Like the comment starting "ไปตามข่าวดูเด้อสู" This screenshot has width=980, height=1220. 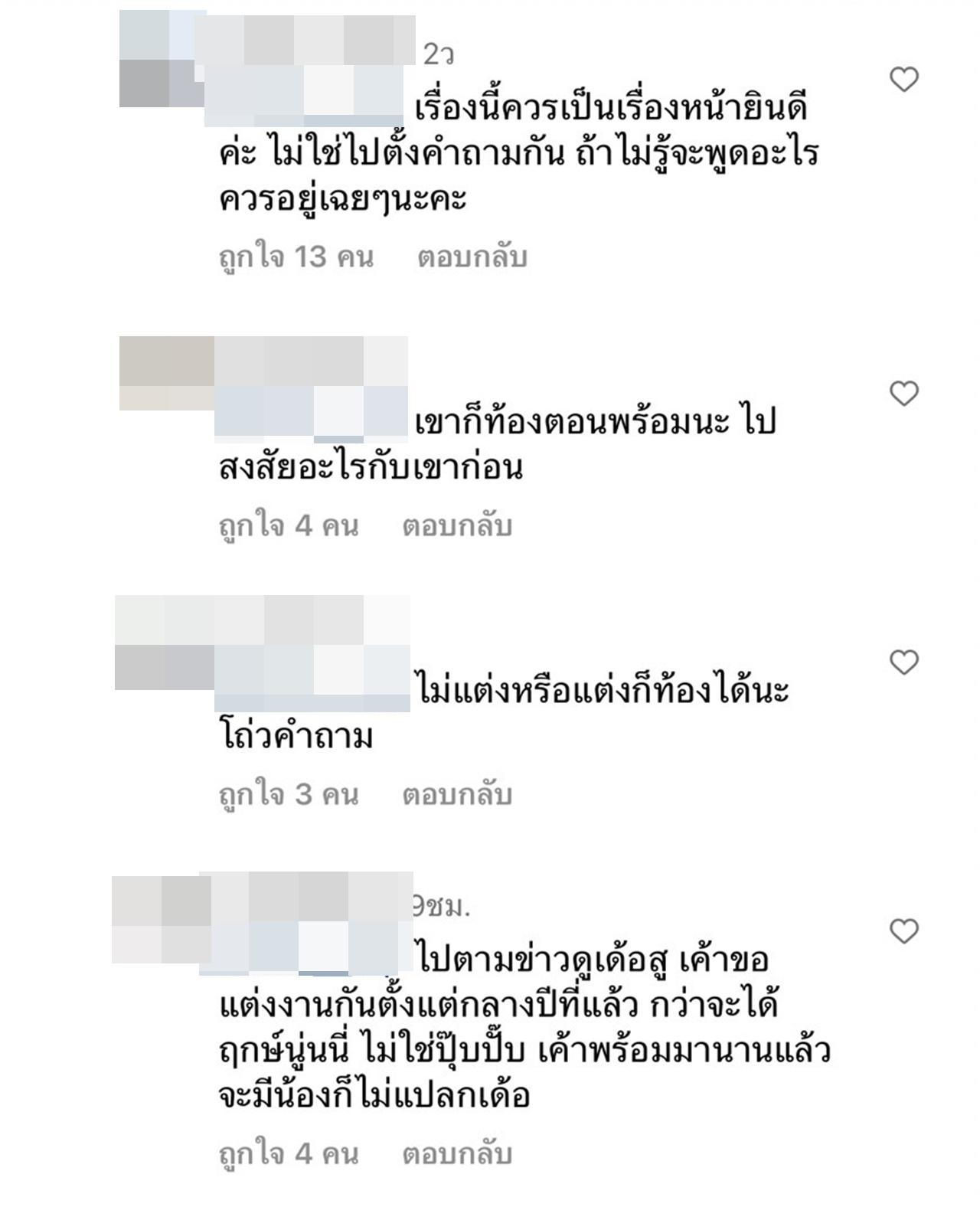904,931
